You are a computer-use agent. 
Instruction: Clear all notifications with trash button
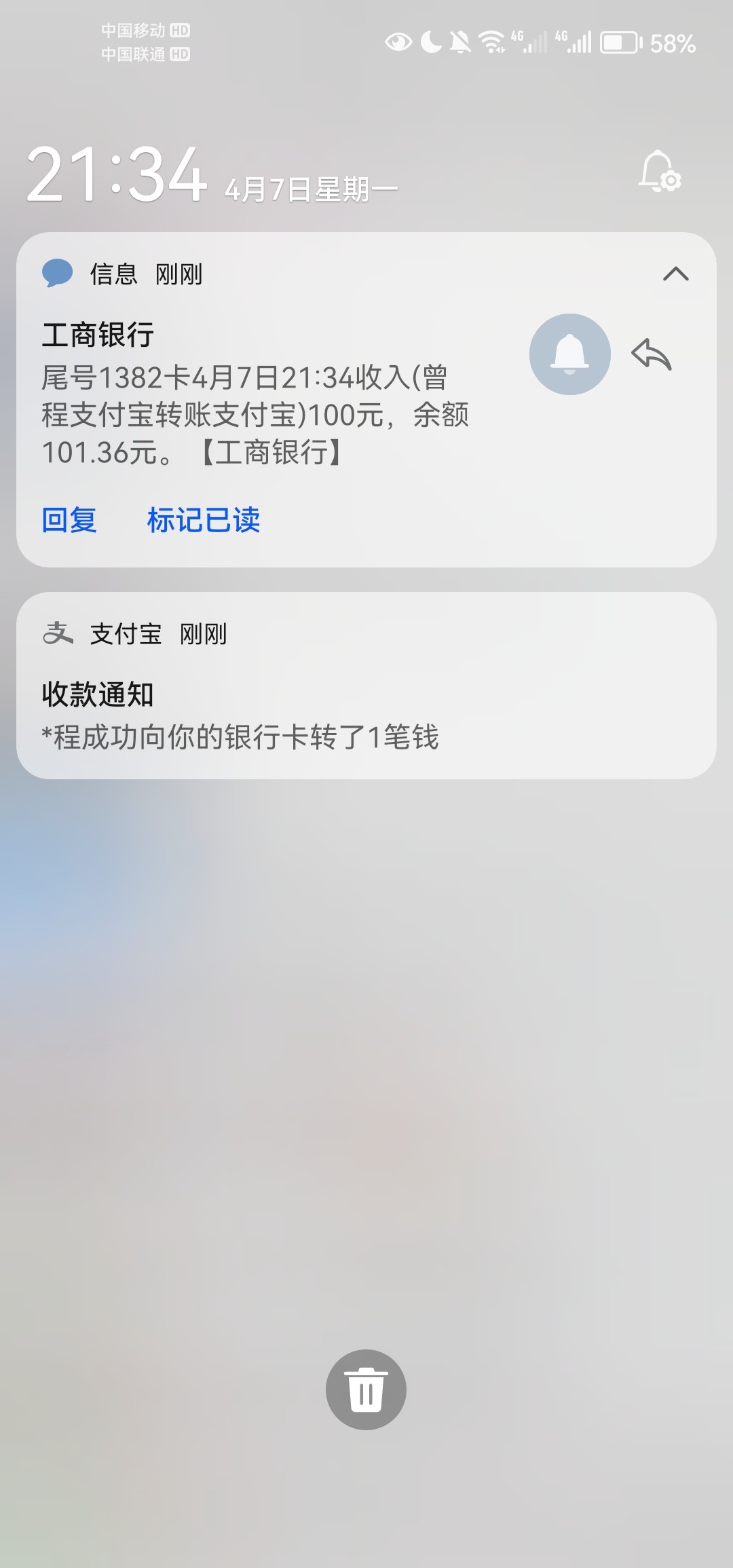(366, 1389)
